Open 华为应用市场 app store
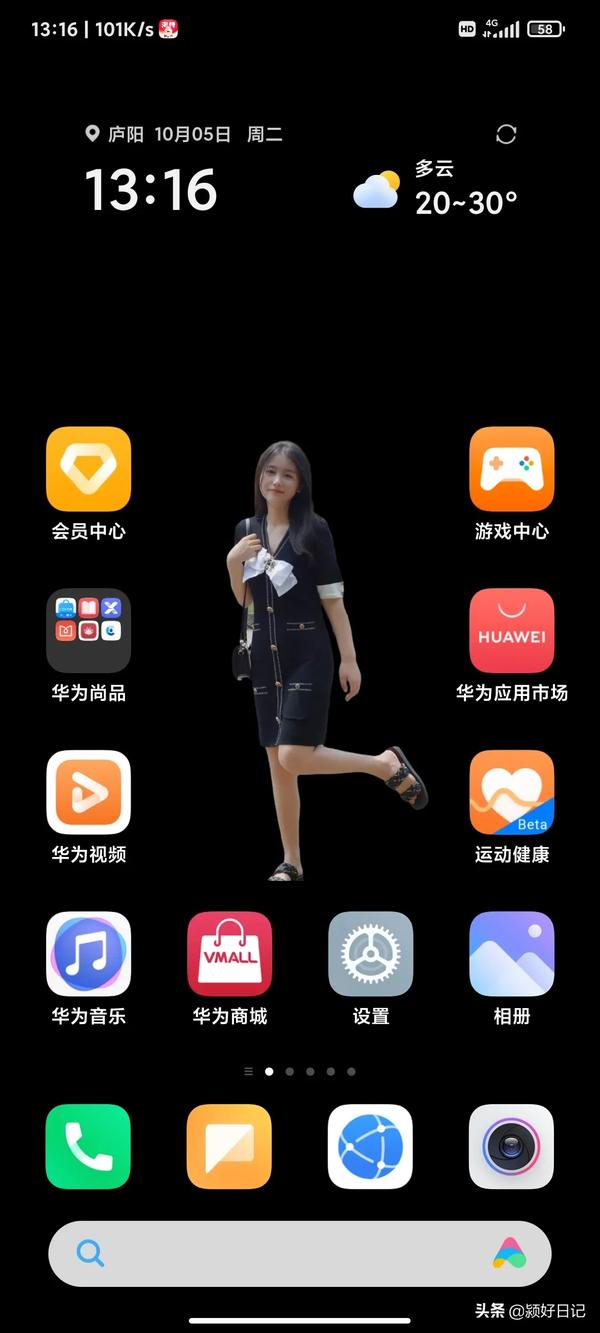Screen dimensions: 600x1333 (x=511, y=631)
